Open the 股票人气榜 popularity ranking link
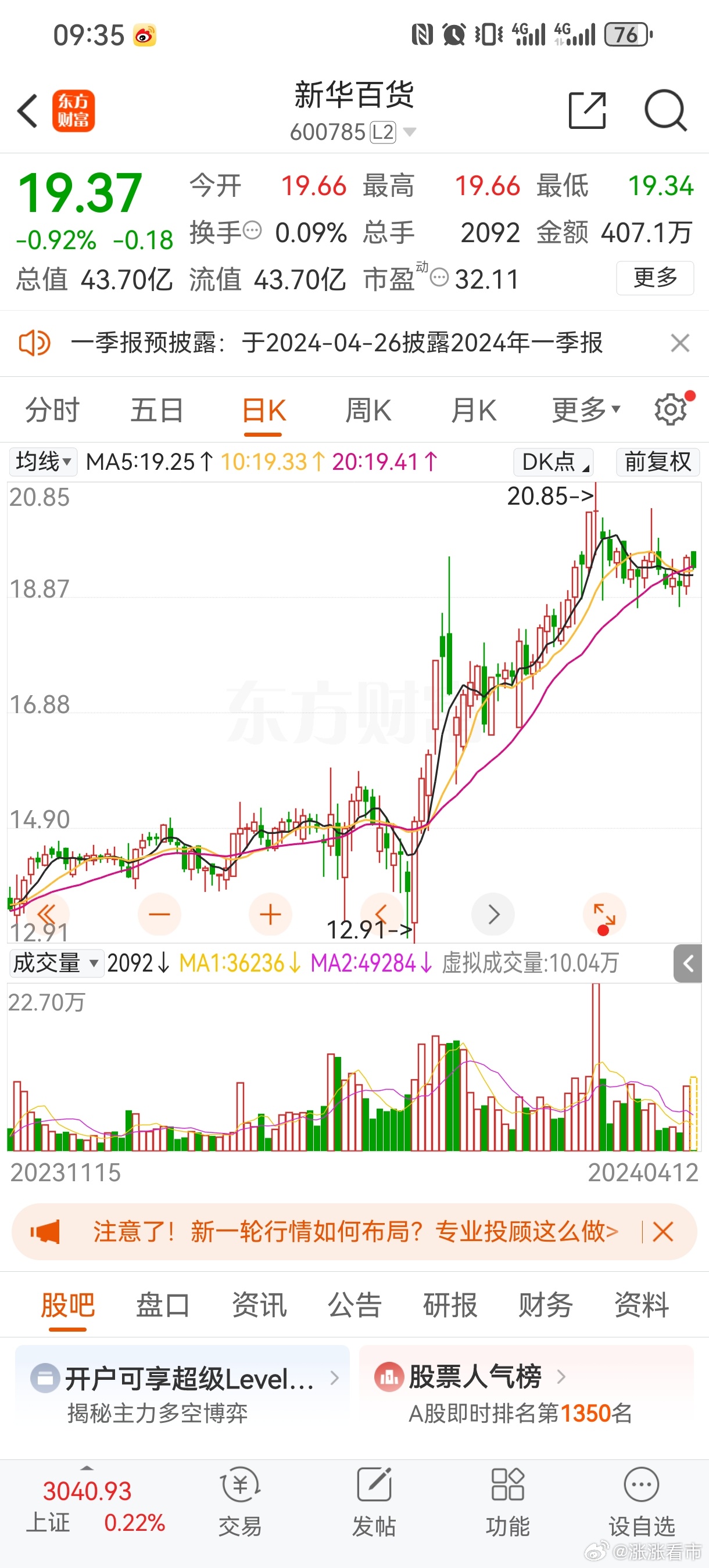709x1568 pixels. [x=476, y=1378]
